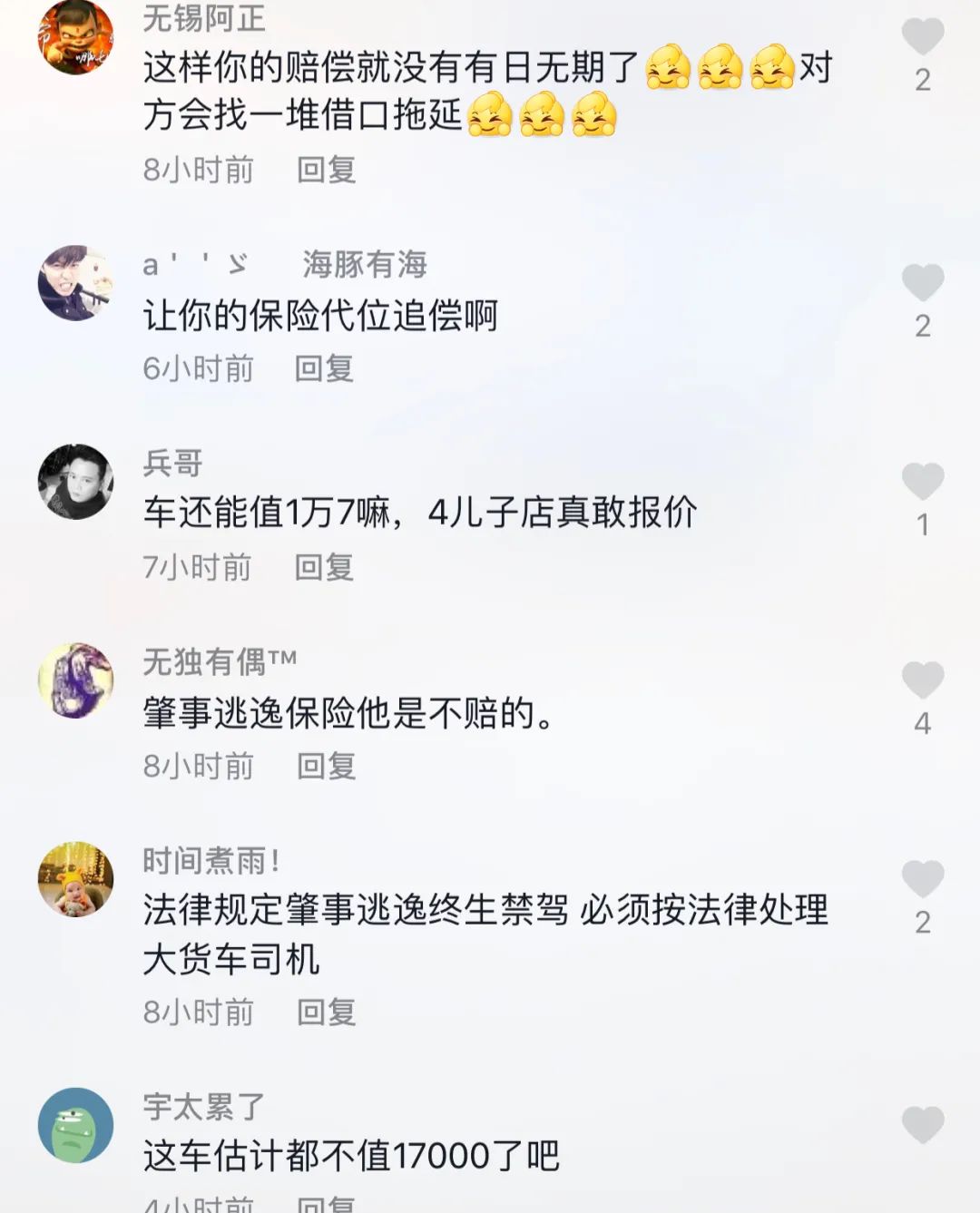Open 时间煮雨's profile avatar

click(75, 879)
